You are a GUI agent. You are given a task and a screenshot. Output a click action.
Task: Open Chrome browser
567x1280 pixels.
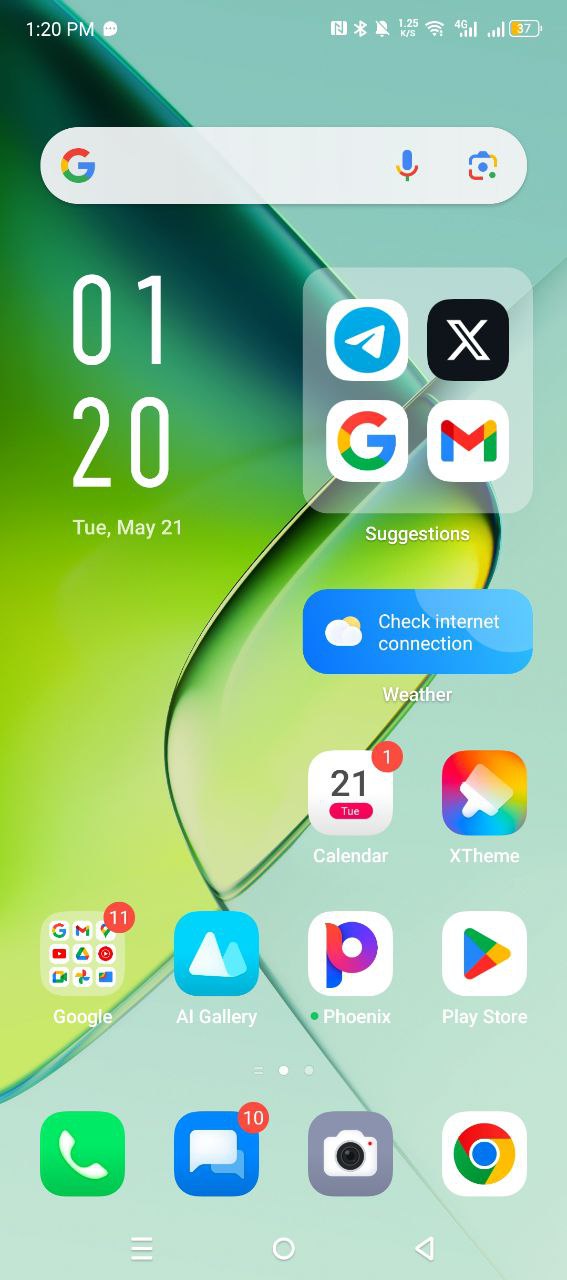[x=484, y=1154]
